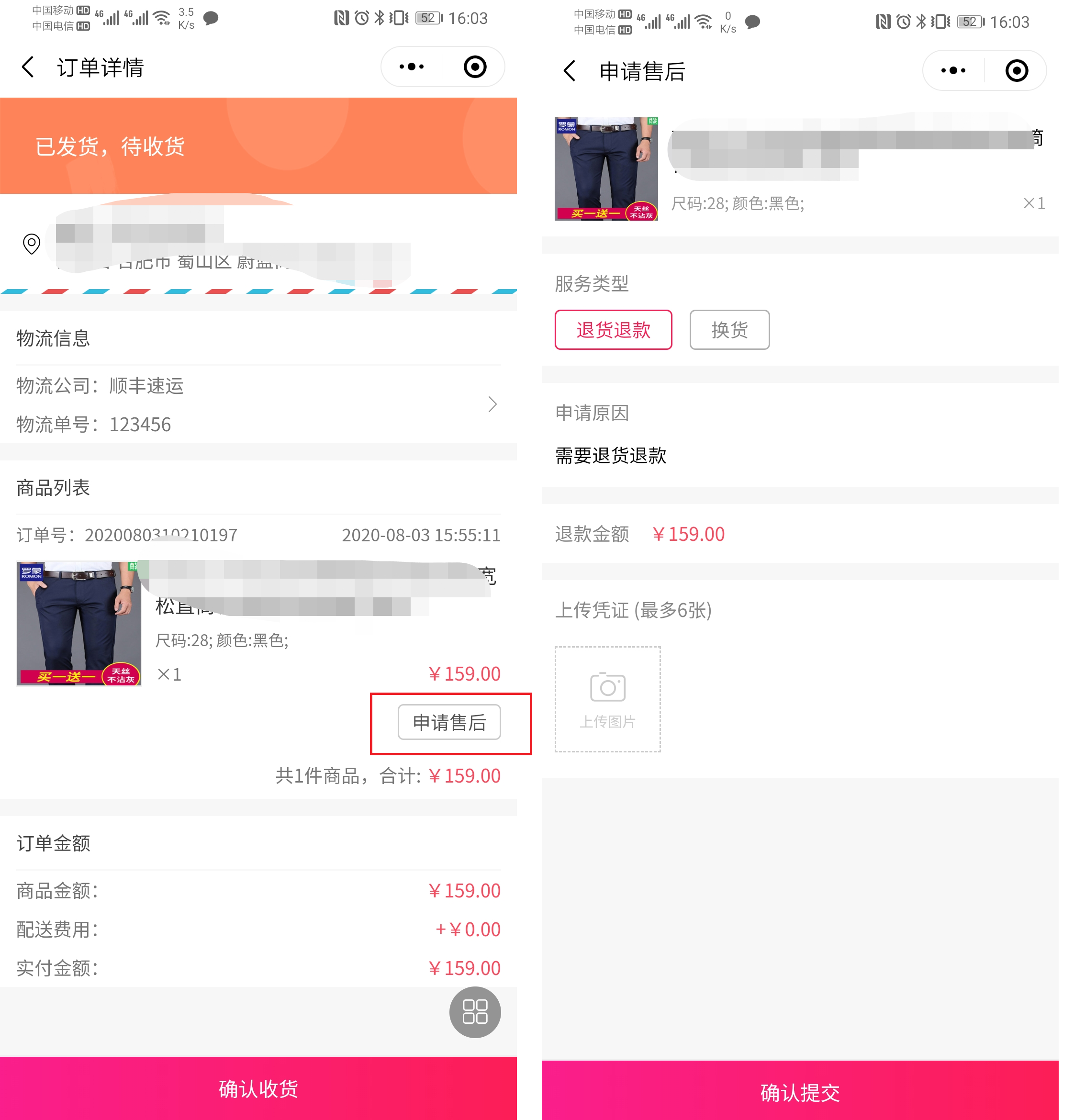Tap 确认收货 to confirm receipt
This screenshot has width=1074, height=1120.
click(258, 1088)
